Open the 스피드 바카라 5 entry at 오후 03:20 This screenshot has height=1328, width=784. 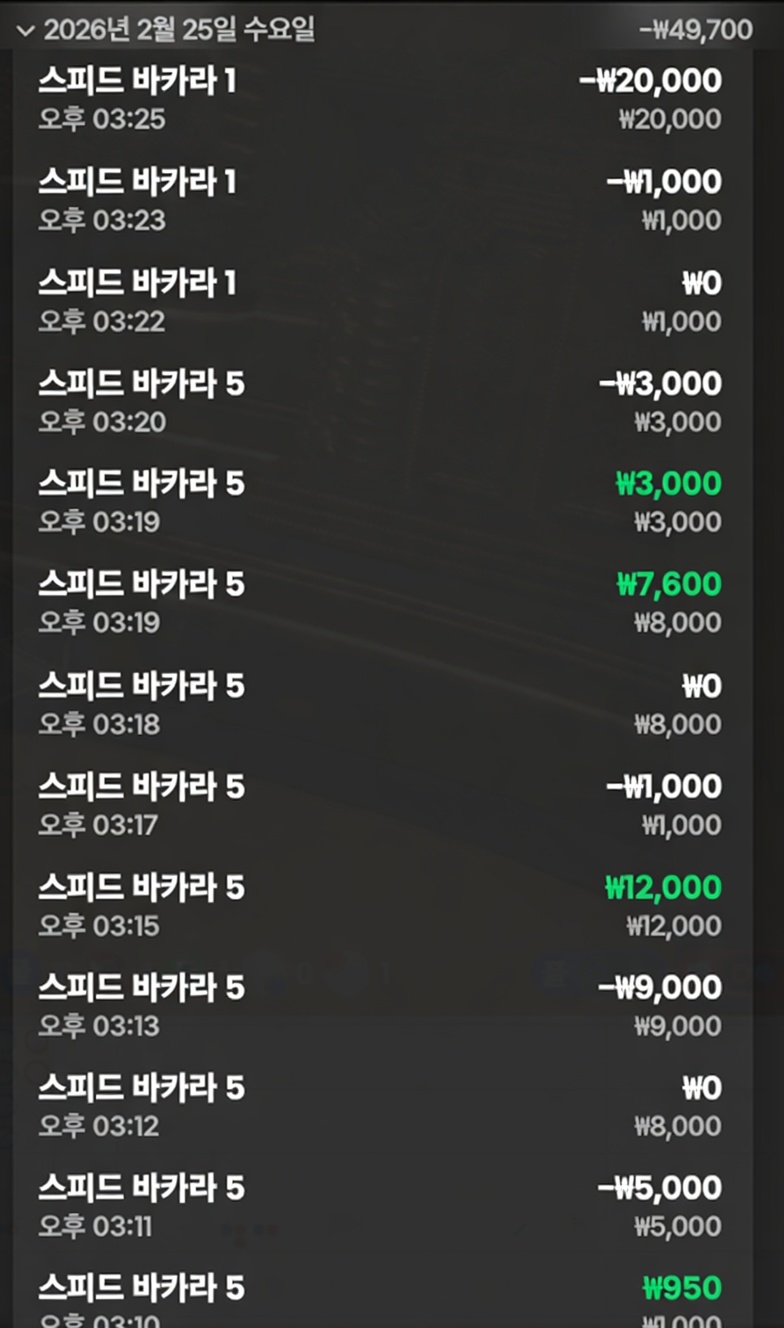coord(380,402)
